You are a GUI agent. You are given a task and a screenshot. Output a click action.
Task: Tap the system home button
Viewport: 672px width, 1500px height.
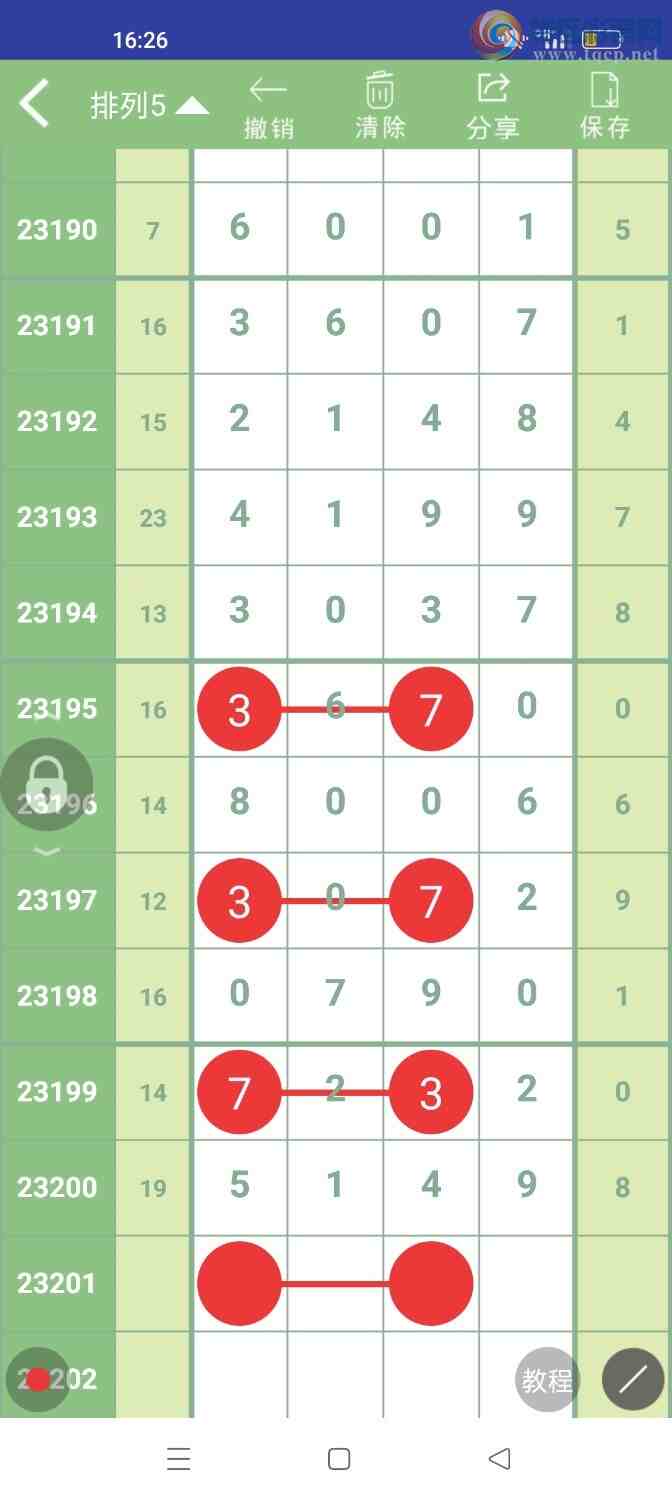(x=339, y=1459)
